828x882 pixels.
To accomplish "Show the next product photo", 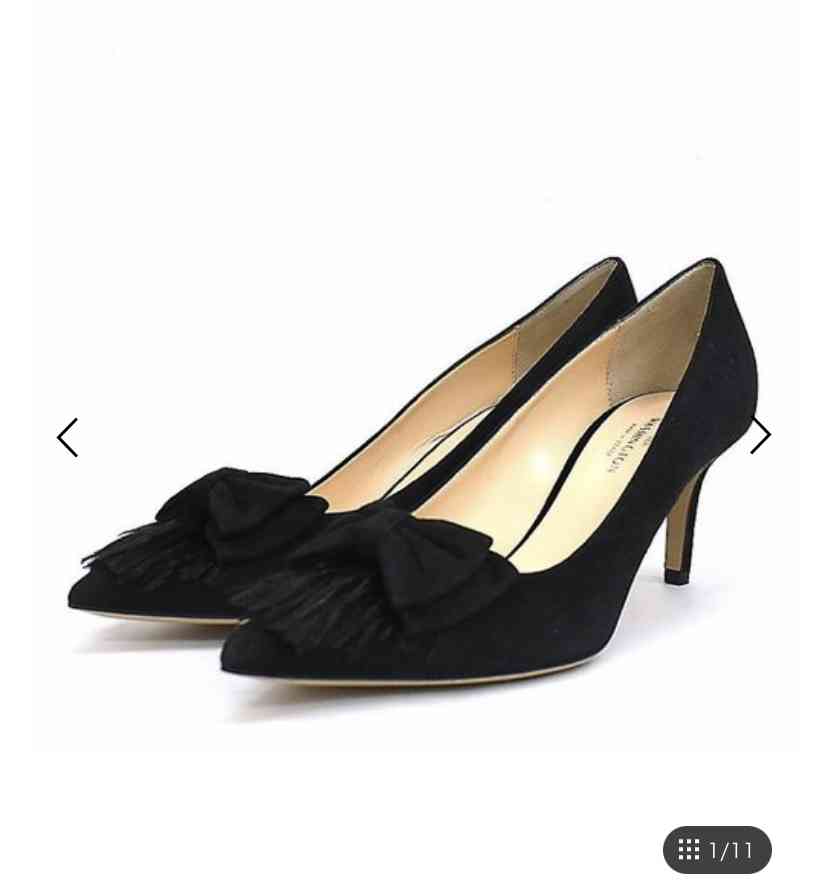I will click(x=761, y=436).
